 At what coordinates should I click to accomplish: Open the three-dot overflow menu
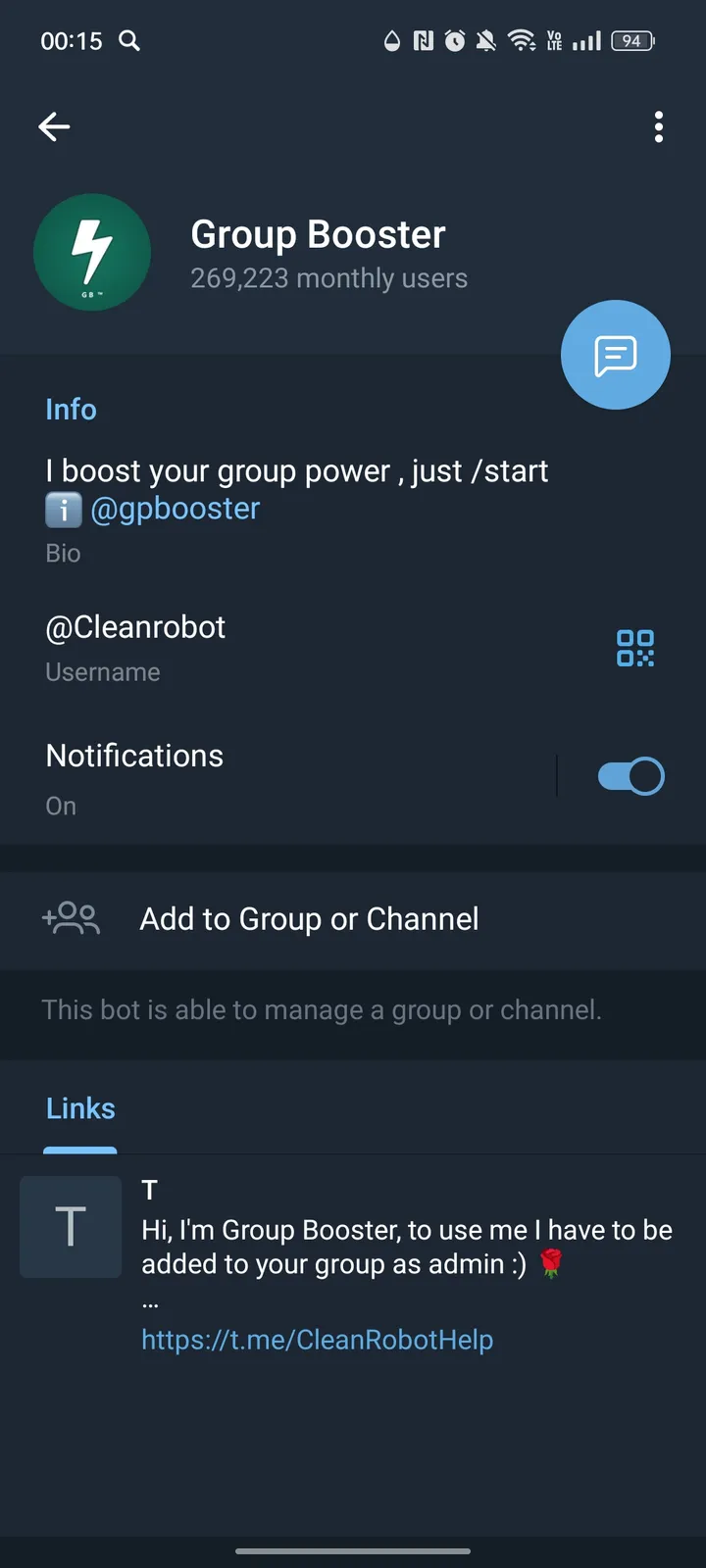[658, 126]
